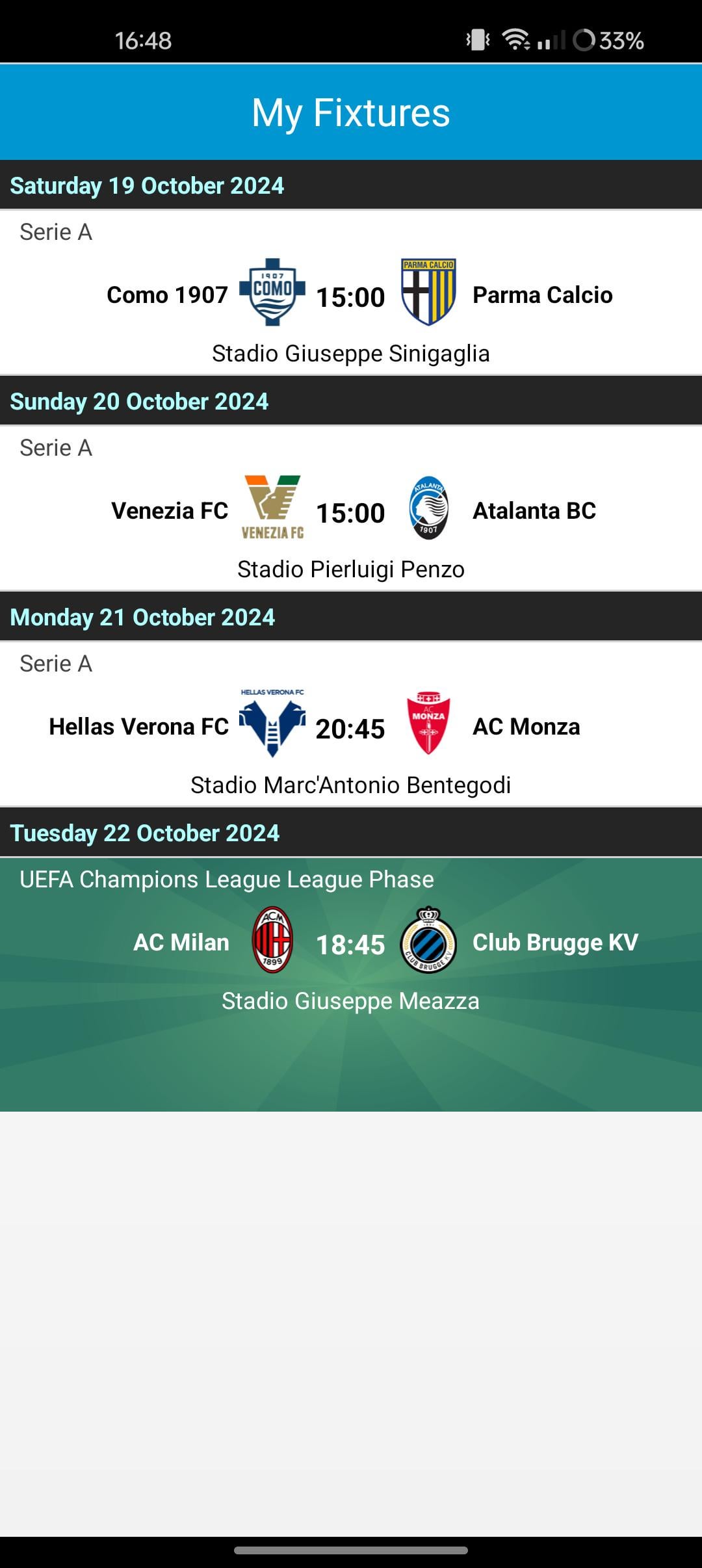Open the Venezia FC vs Atalanta BC match

351,508
